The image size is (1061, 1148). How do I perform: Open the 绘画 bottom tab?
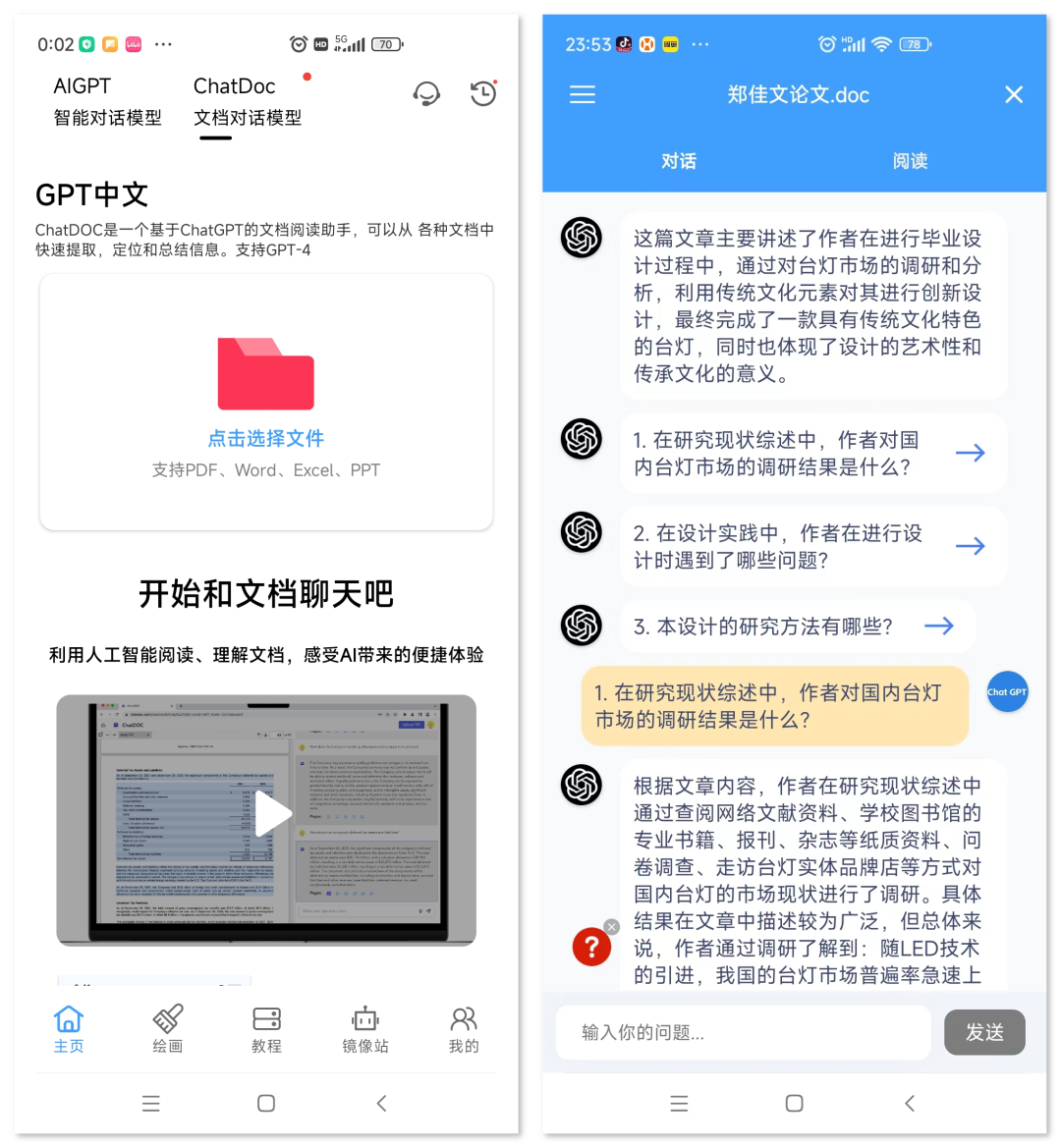tap(168, 1029)
